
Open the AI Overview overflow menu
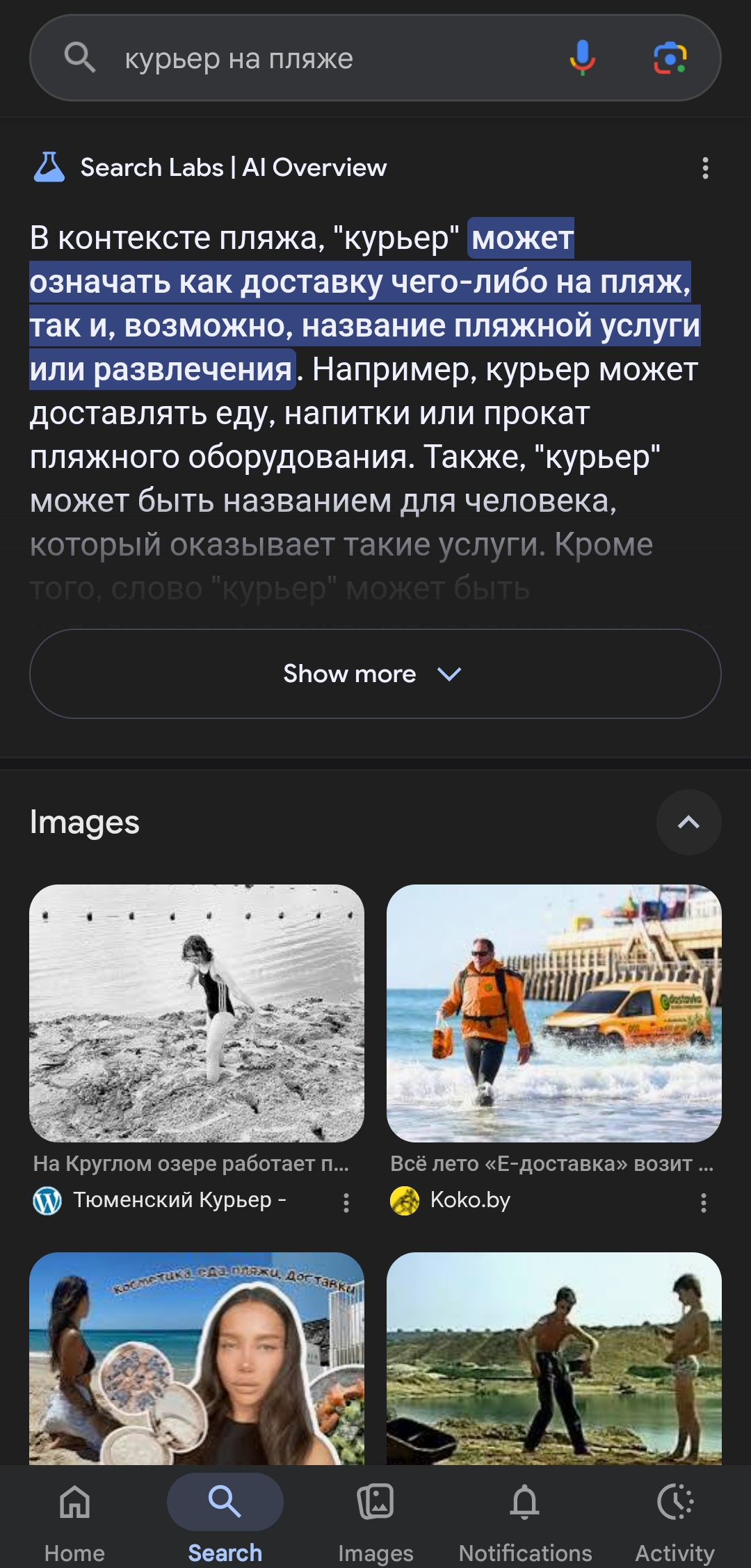pos(705,168)
